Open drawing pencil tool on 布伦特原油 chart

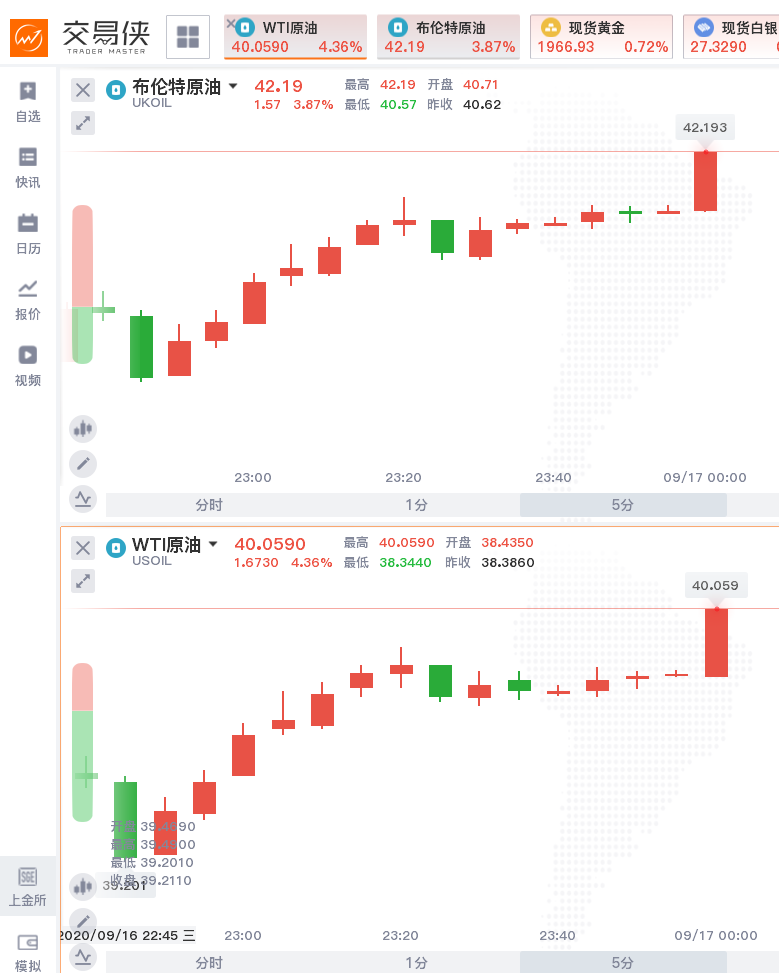tap(83, 464)
